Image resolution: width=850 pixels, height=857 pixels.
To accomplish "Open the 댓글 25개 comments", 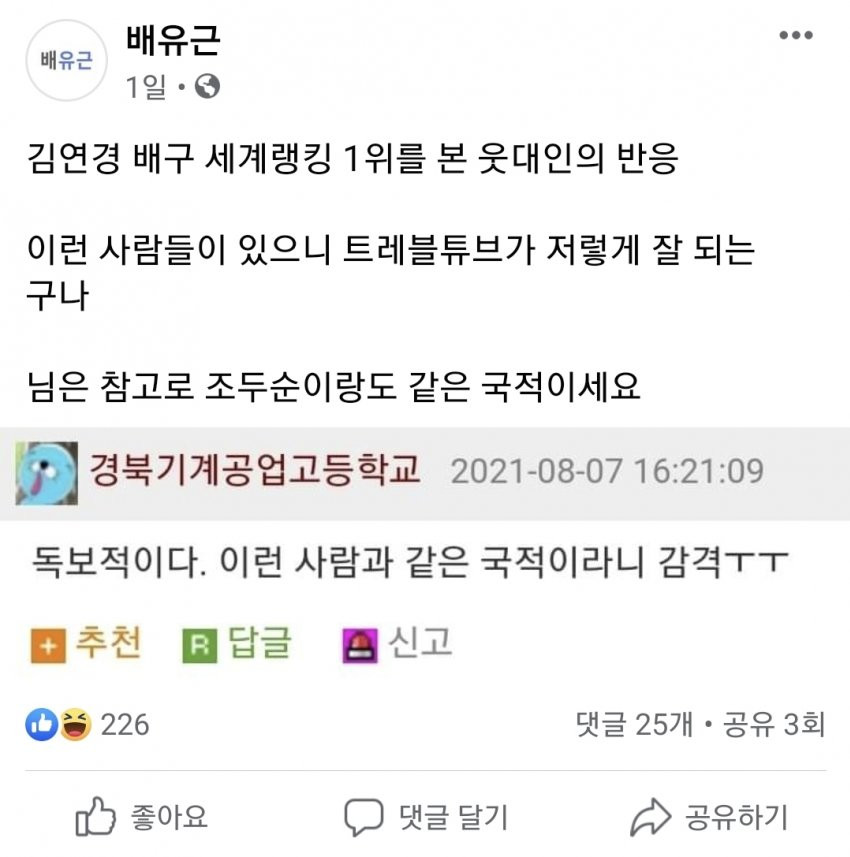I will pos(634,724).
